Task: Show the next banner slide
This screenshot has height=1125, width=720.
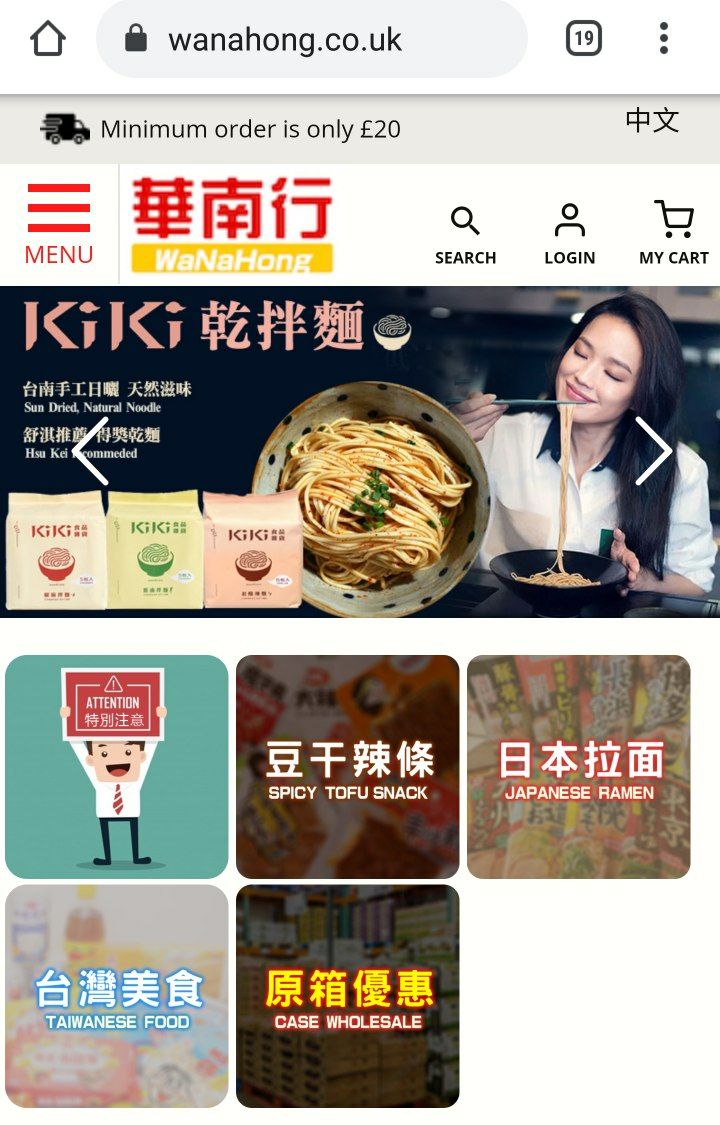Action: (653, 451)
